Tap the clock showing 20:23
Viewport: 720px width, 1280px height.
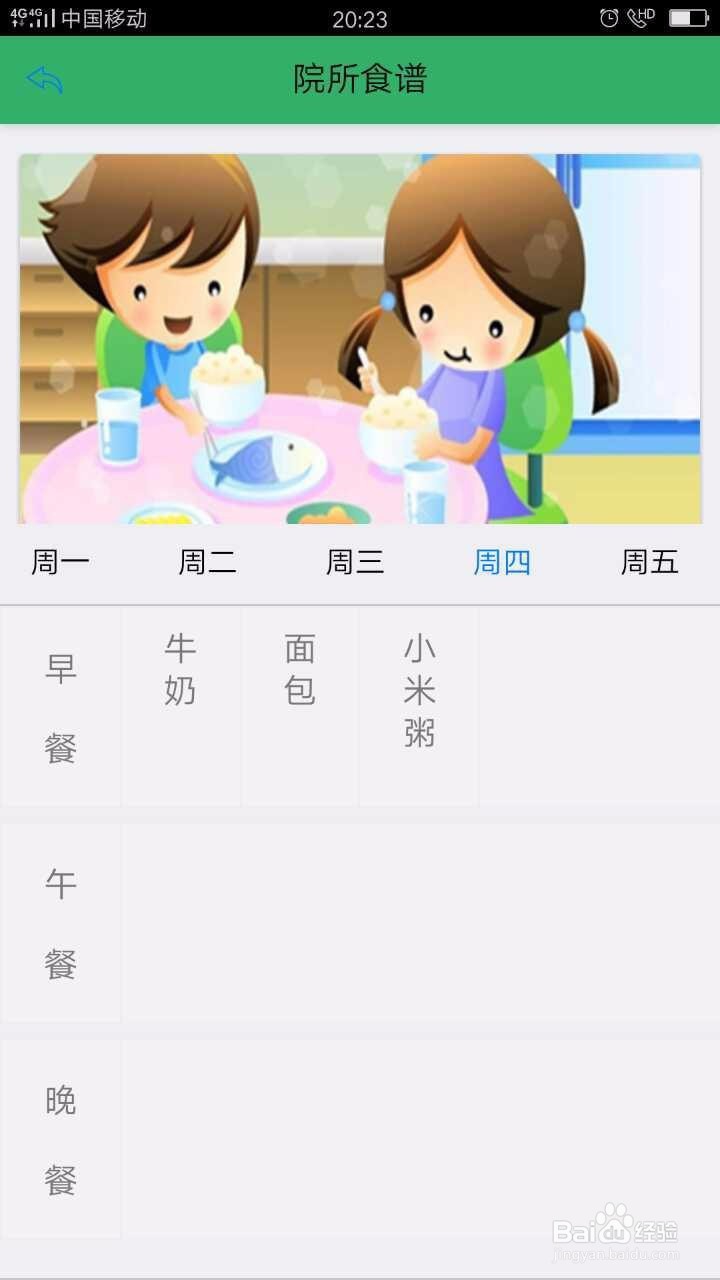coord(360,17)
